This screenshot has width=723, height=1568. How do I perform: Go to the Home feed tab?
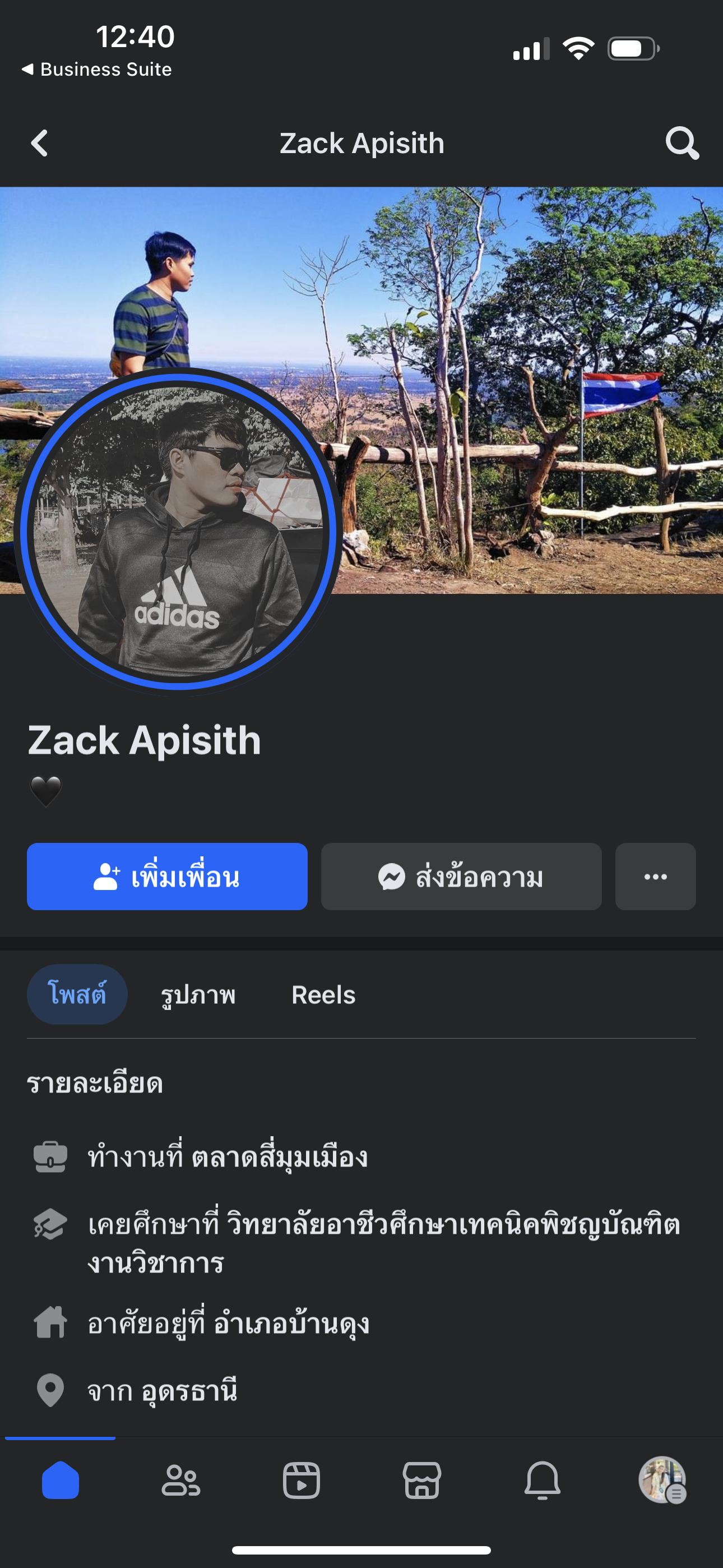pos(61,1480)
